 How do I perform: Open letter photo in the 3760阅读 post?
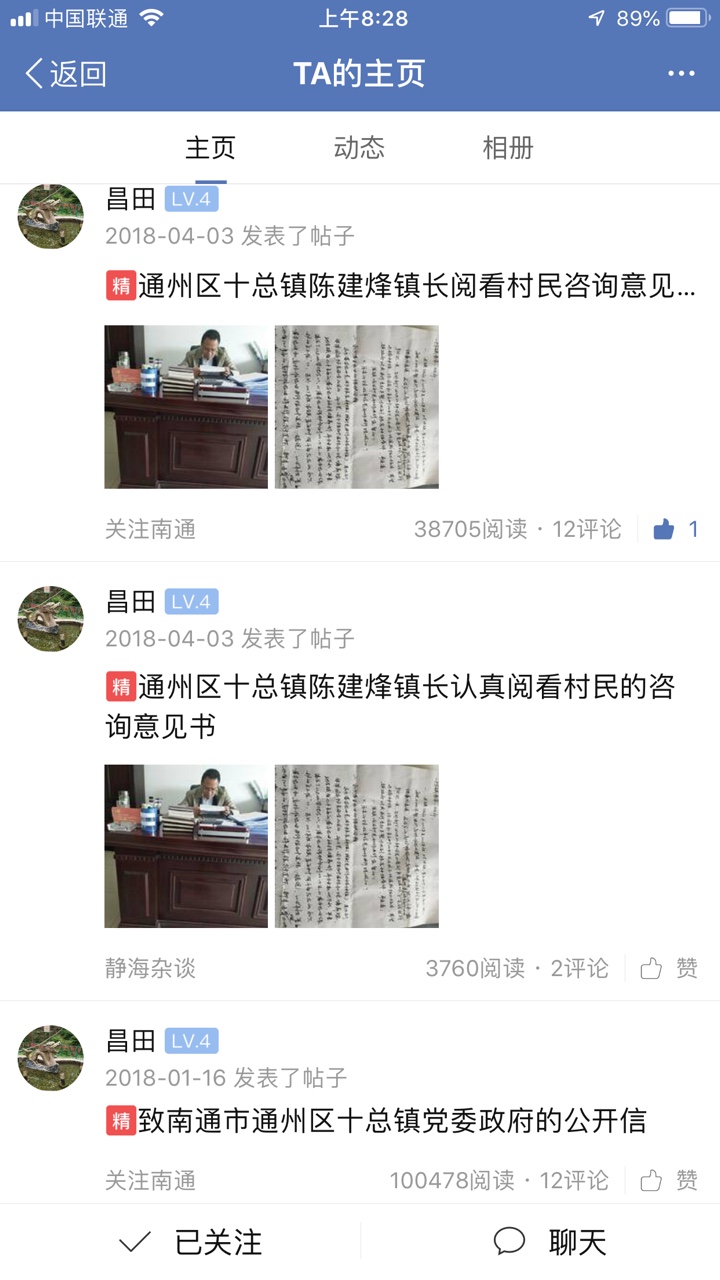tap(357, 846)
